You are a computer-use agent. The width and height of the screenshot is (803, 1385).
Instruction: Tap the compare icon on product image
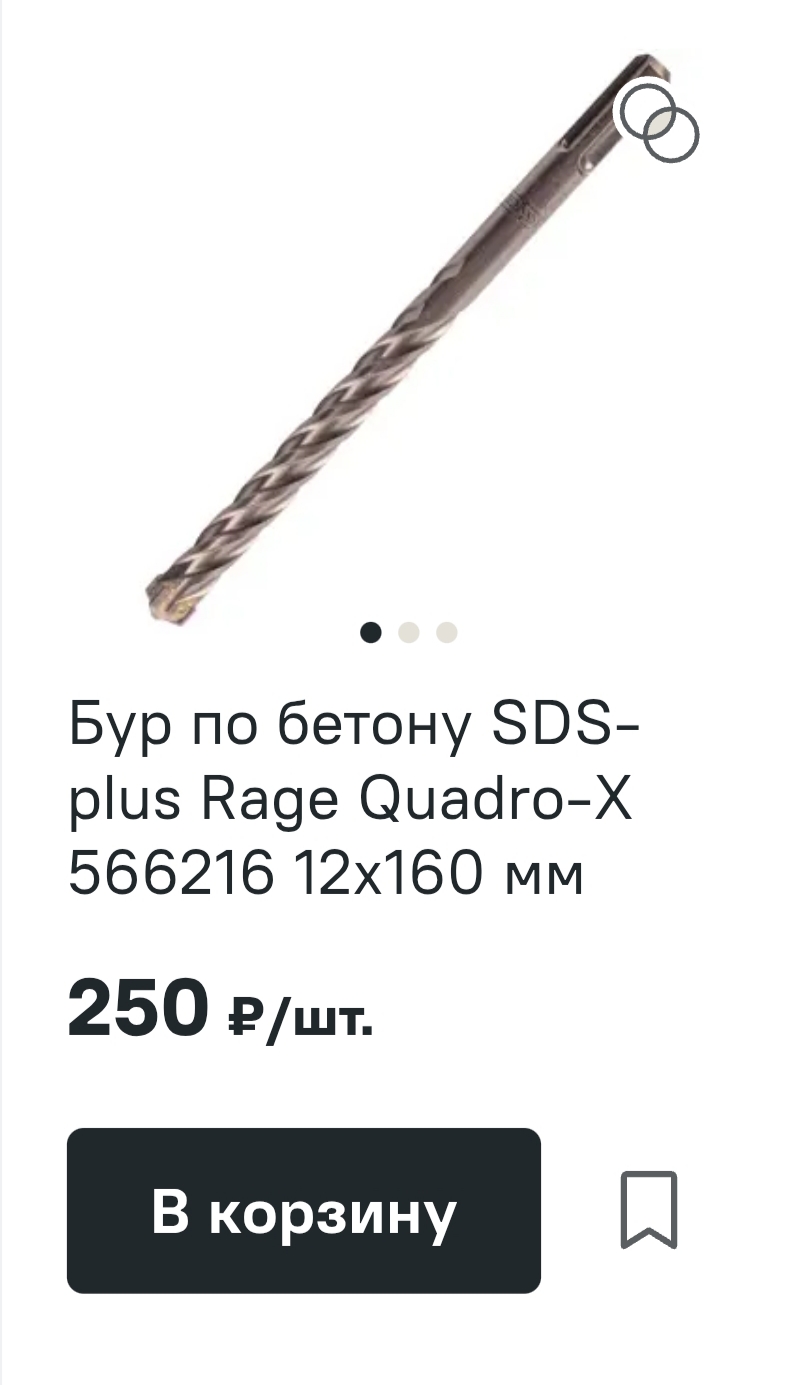[x=658, y=122]
